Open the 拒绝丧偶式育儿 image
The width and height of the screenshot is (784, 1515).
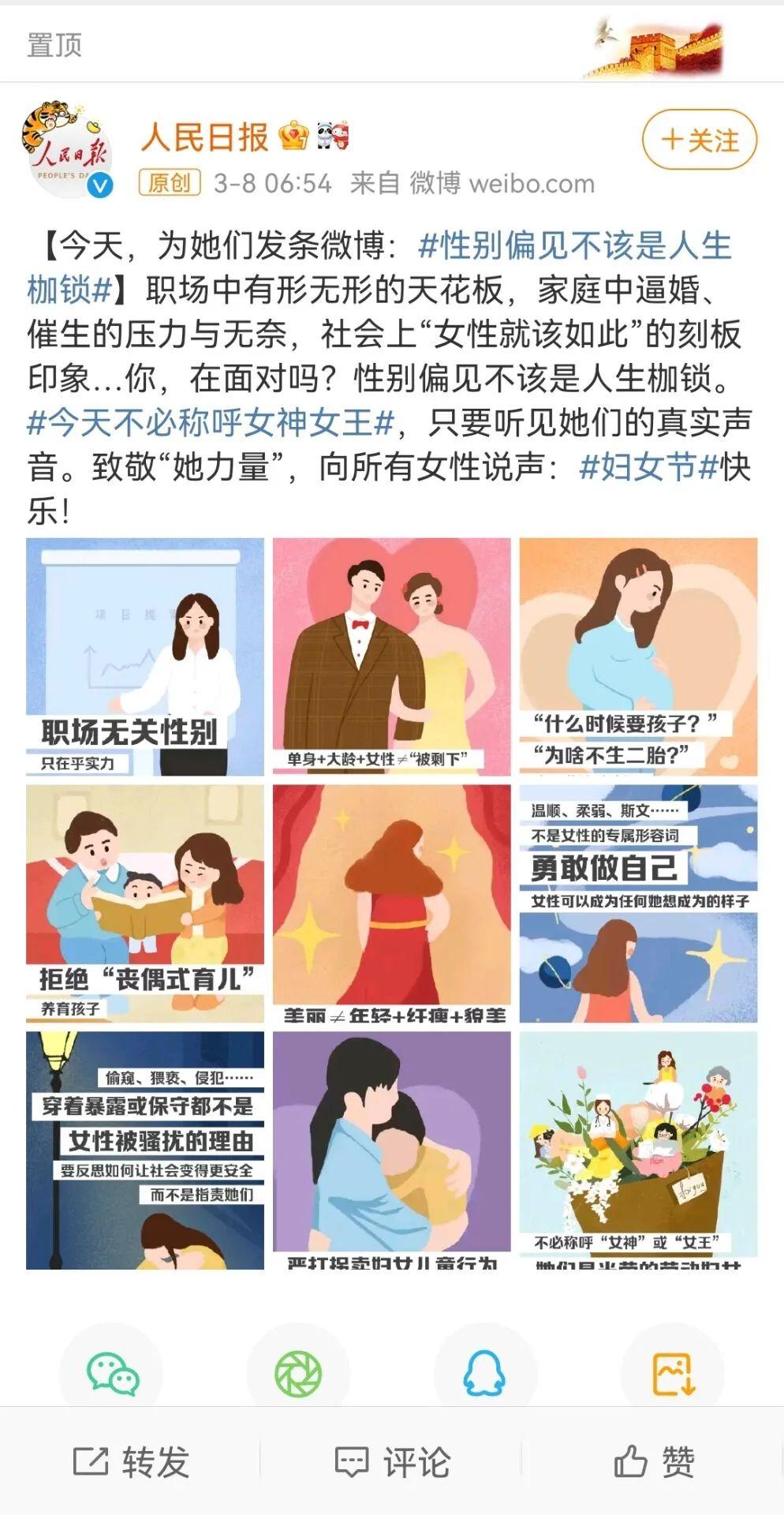[x=145, y=903]
